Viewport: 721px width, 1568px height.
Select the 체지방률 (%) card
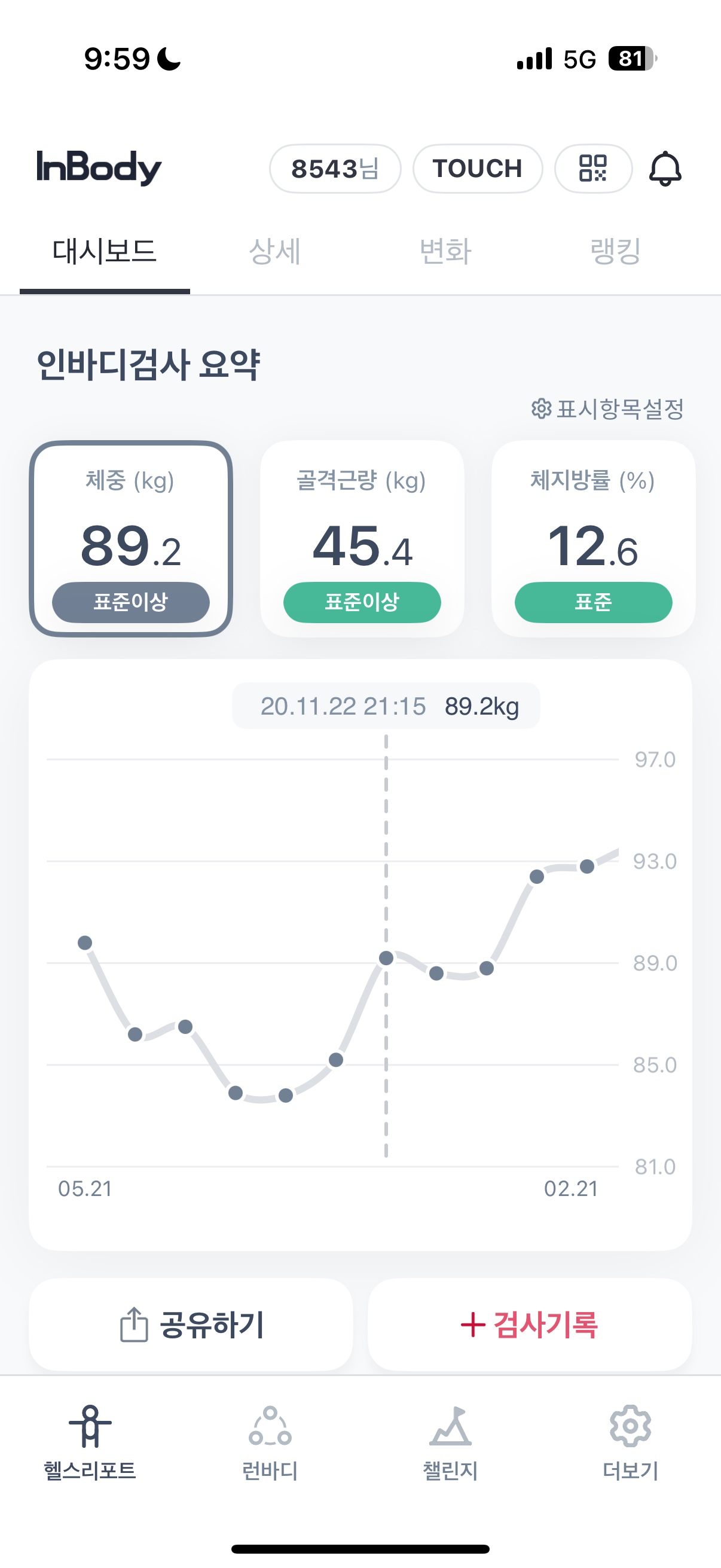pyautogui.click(x=593, y=539)
